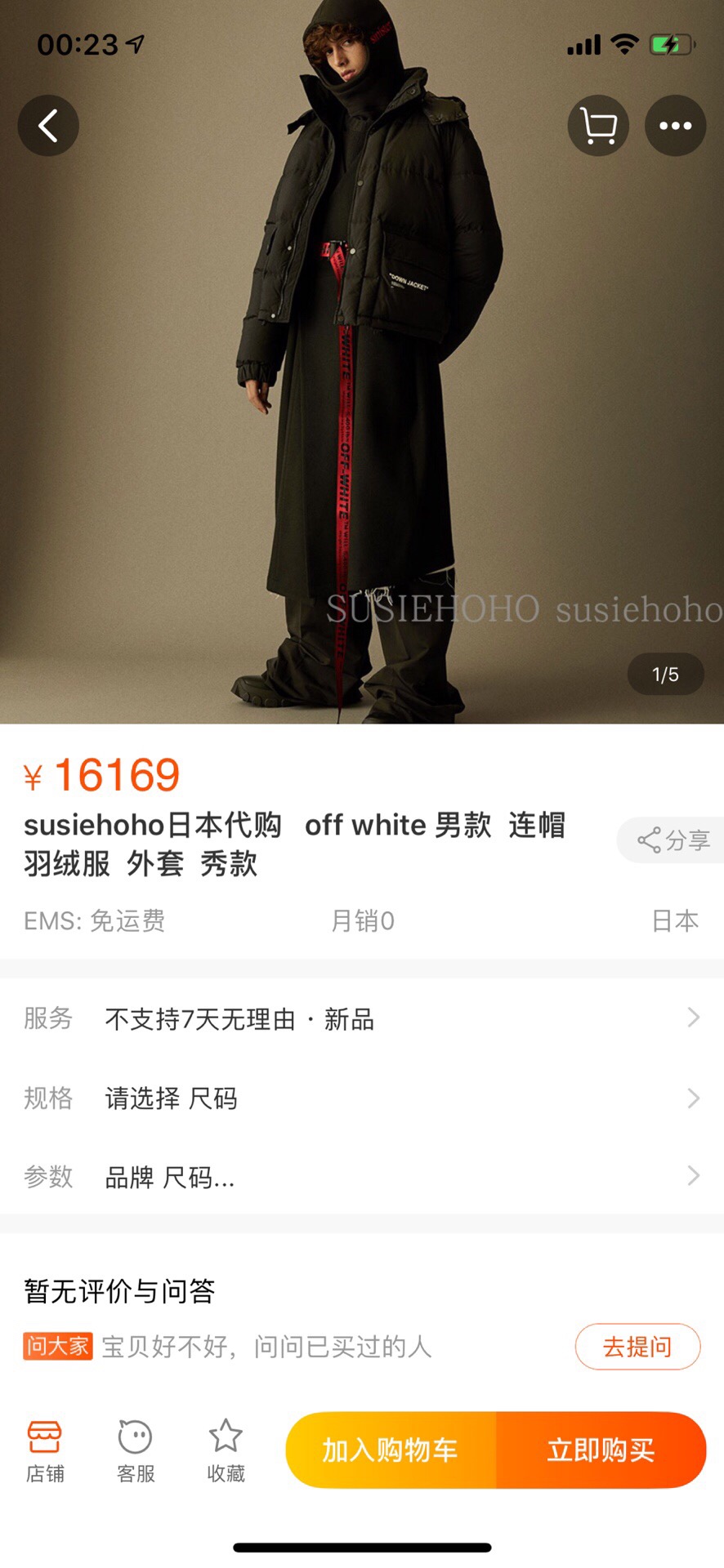Image resolution: width=724 pixels, height=1568 pixels.
Task: Go back to the previous page
Action: (48, 126)
